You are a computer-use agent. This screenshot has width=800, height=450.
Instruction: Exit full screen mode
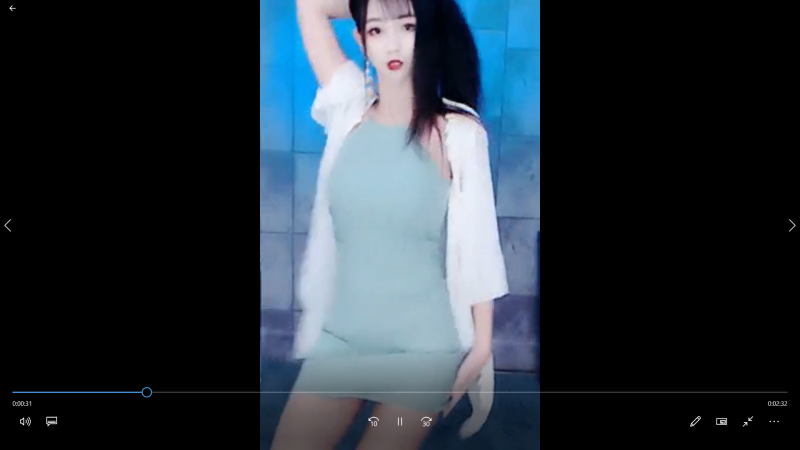click(x=747, y=422)
